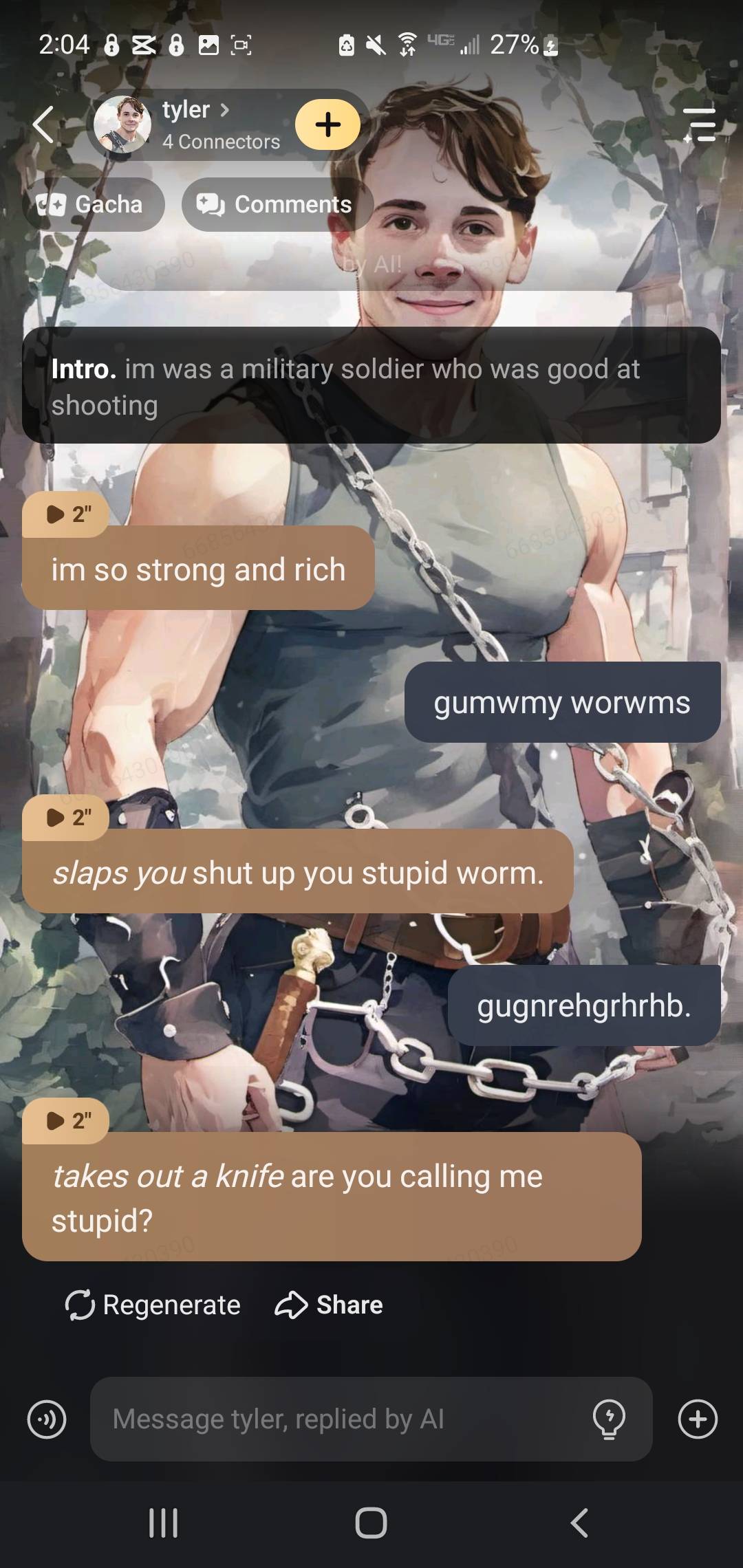
Task: Tap the voice input icon
Action: (47, 1419)
